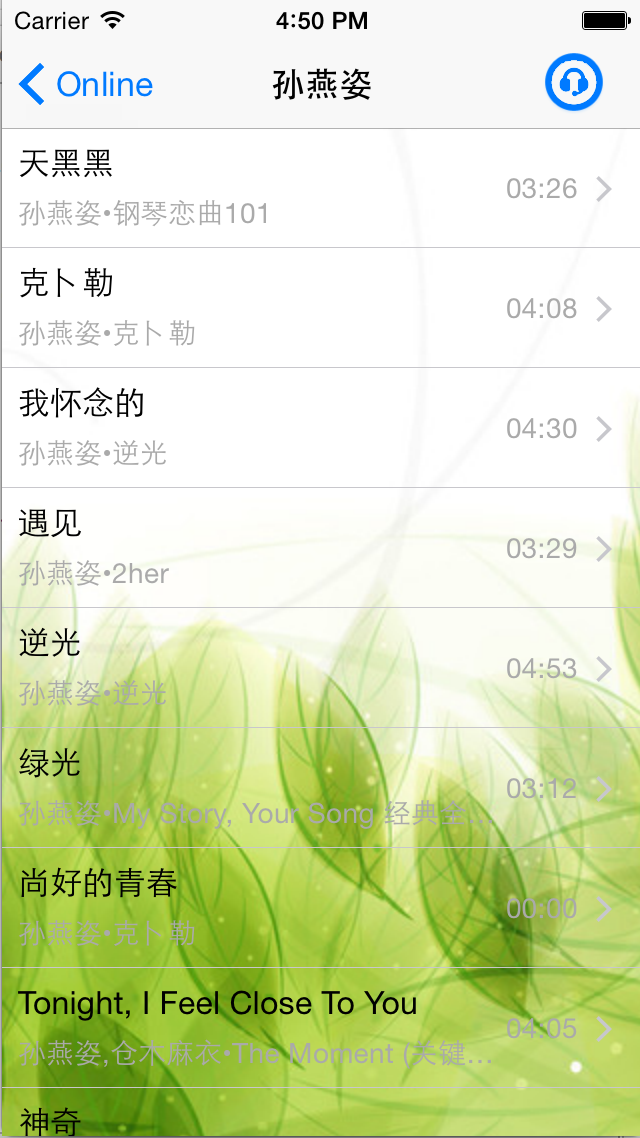Open the headphones now-playing icon
The width and height of the screenshot is (640, 1138).
tap(574, 83)
